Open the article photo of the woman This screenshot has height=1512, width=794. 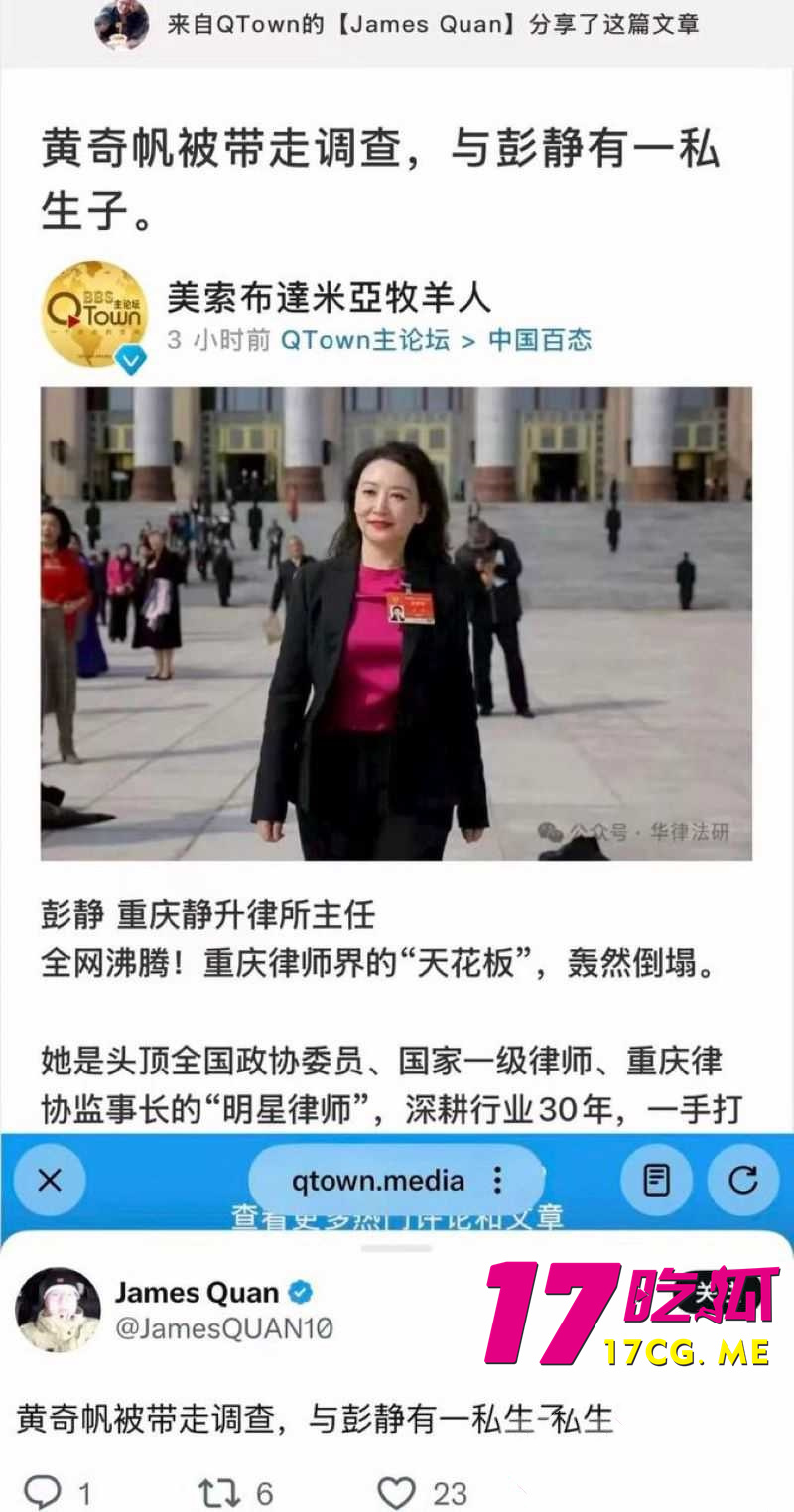(396, 623)
